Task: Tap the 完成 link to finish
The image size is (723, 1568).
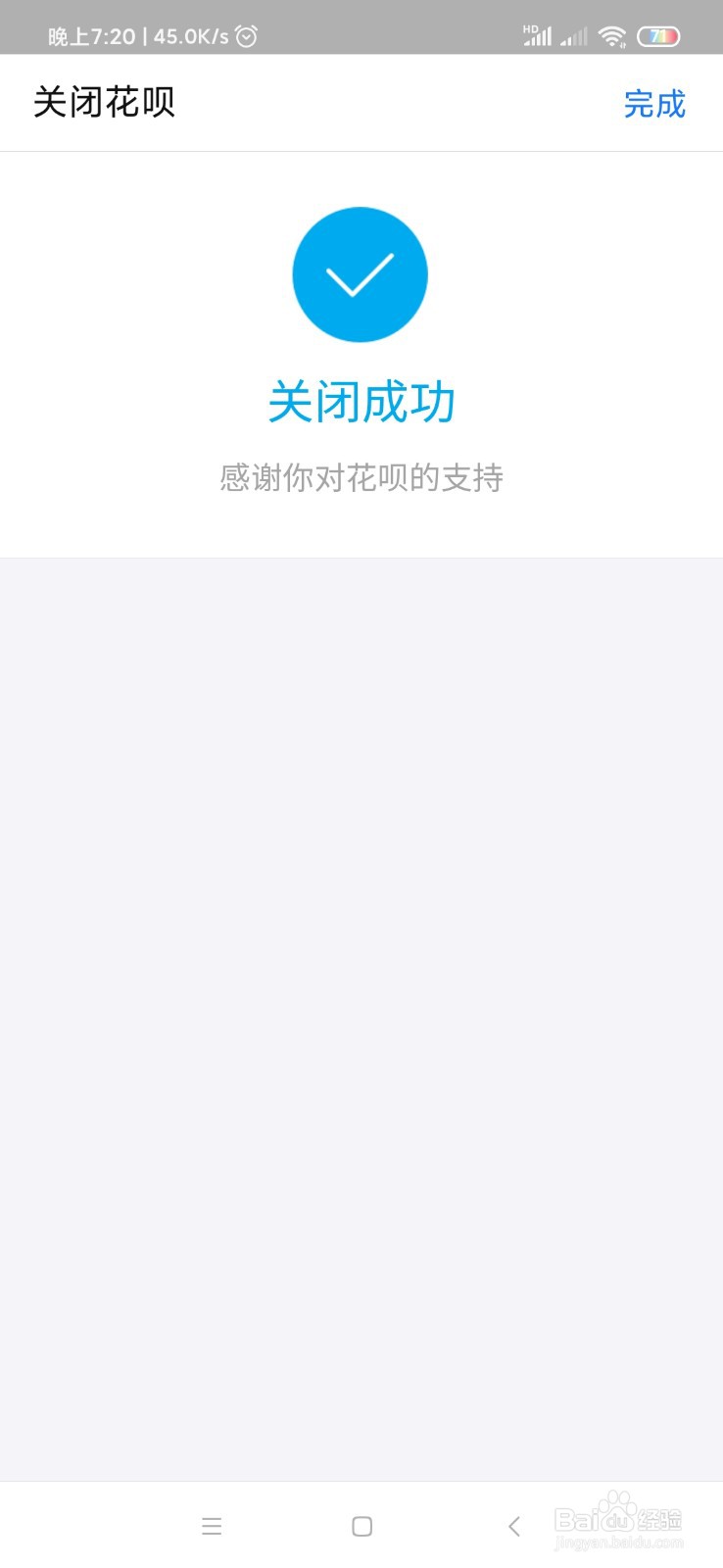Action: (652, 104)
